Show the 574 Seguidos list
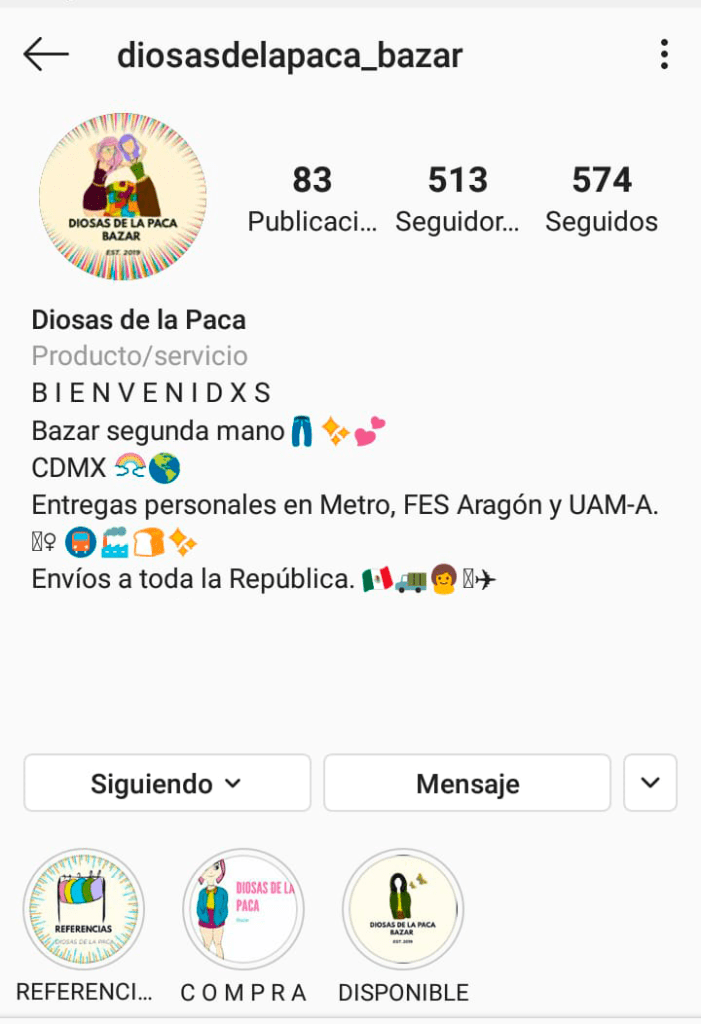 pyautogui.click(x=602, y=199)
